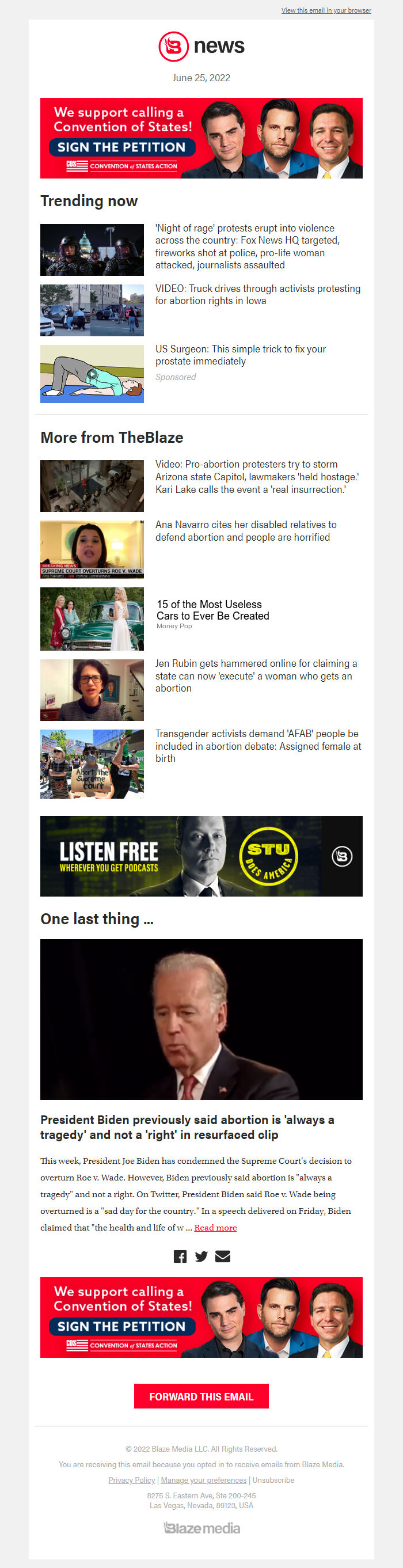This screenshot has width=403, height=1568.
Task: View '15 of the Most Useless Cars' ad
Action: point(212,610)
